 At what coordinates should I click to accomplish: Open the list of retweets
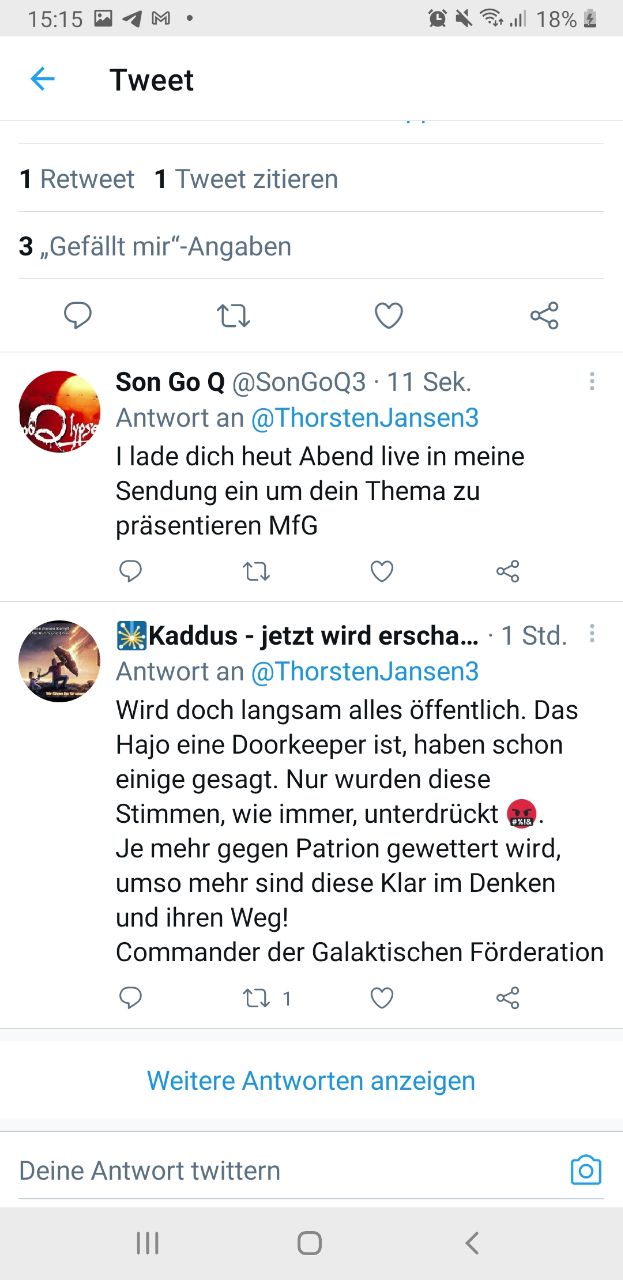coord(77,179)
